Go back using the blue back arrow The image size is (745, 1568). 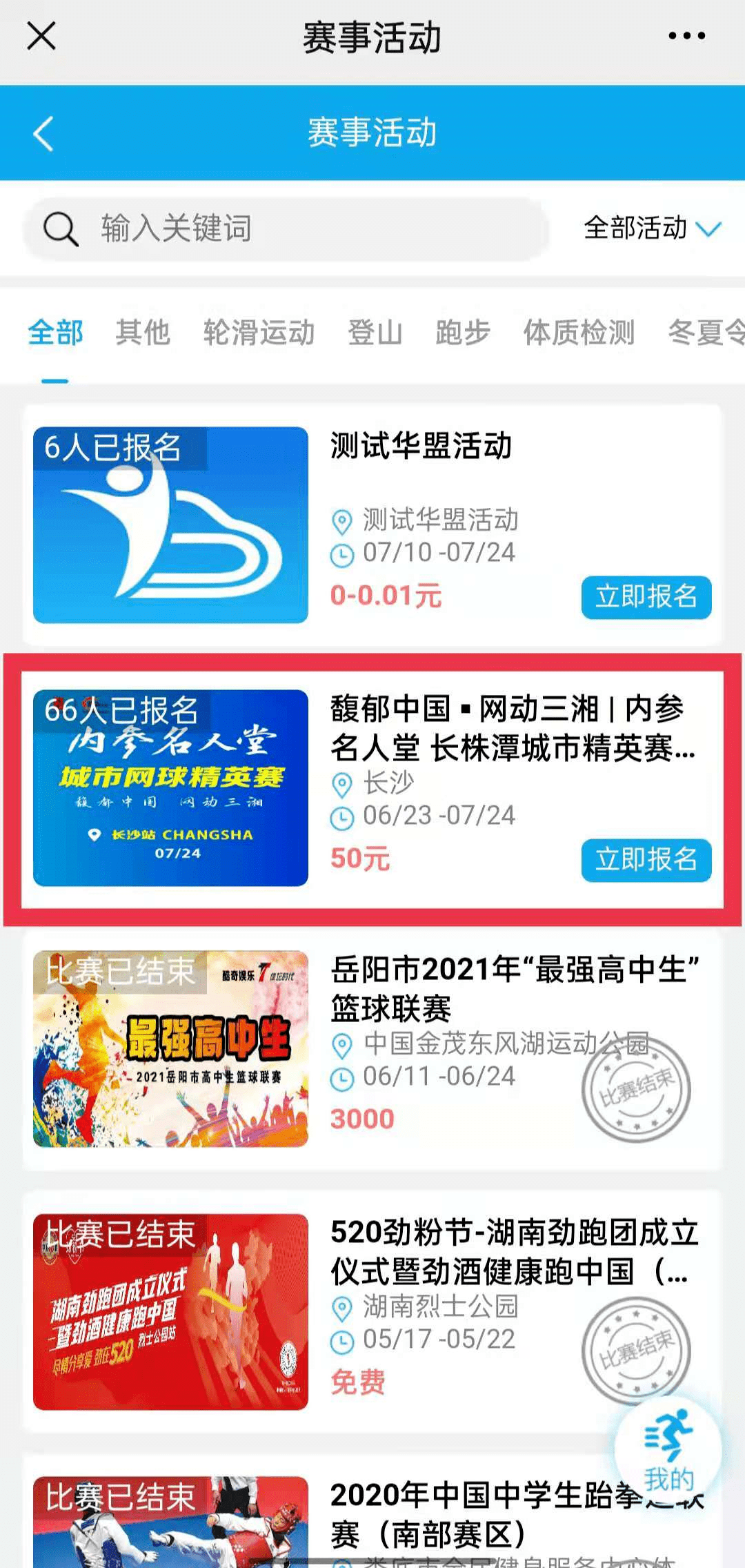pos(43,135)
